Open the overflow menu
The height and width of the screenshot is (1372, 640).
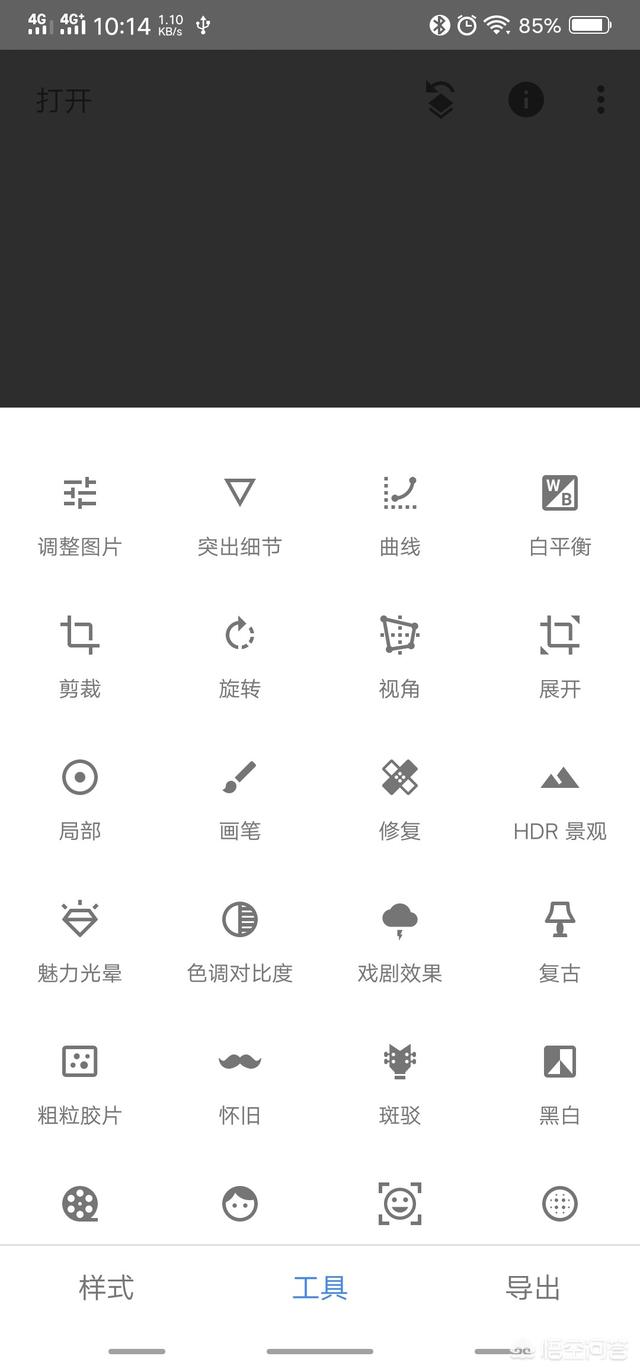point(600,99)
